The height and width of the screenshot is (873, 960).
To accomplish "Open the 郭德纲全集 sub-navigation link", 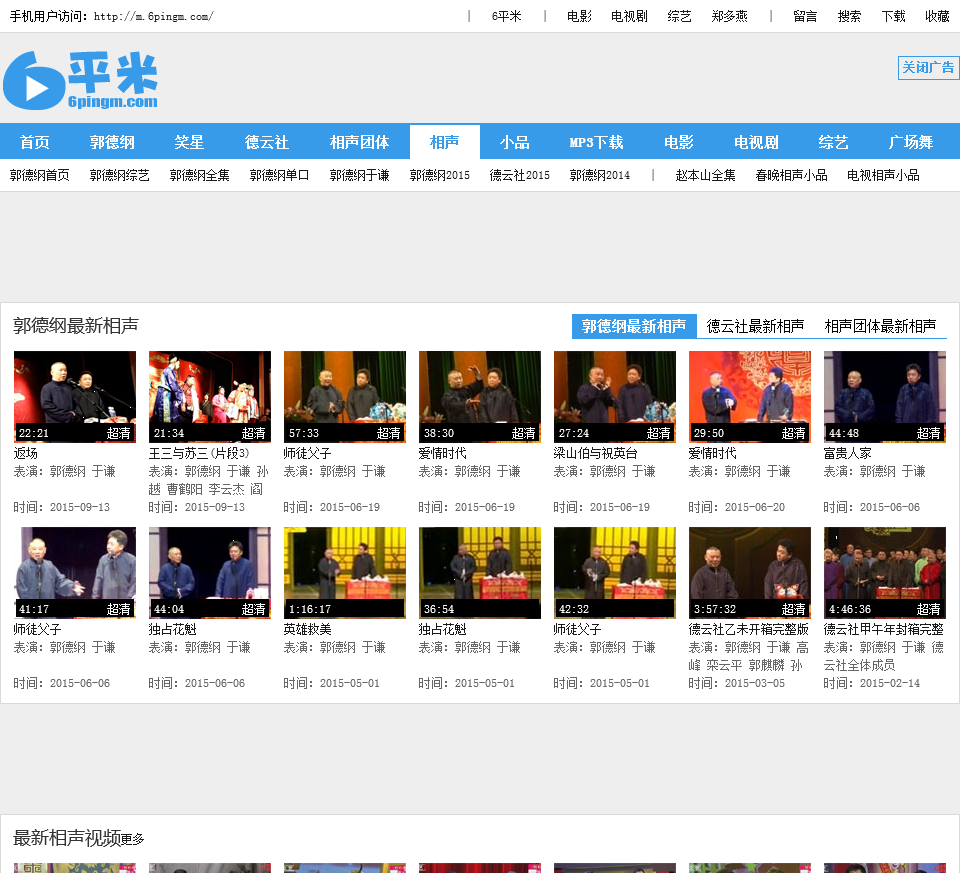I will point(199,175).
